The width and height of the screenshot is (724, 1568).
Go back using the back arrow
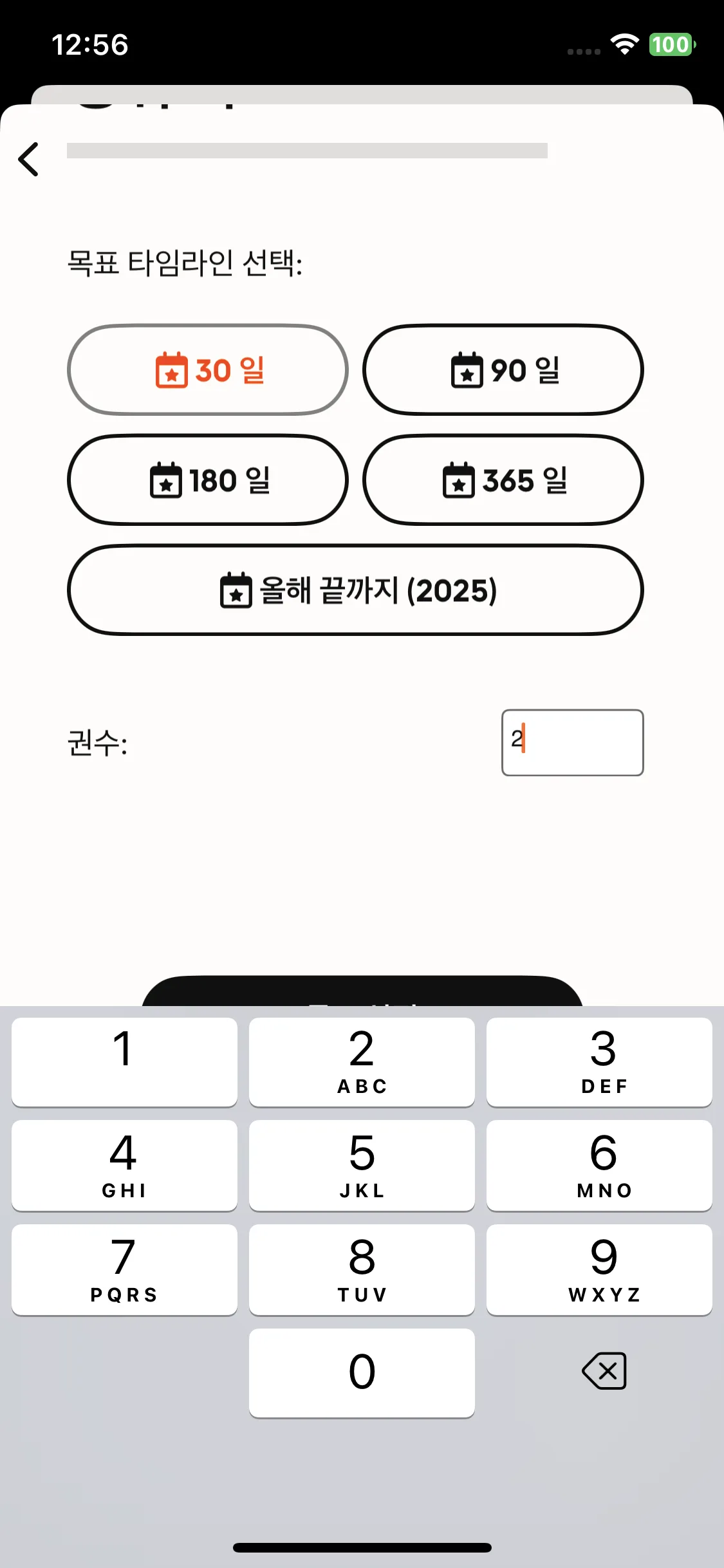tap(29, 159)
